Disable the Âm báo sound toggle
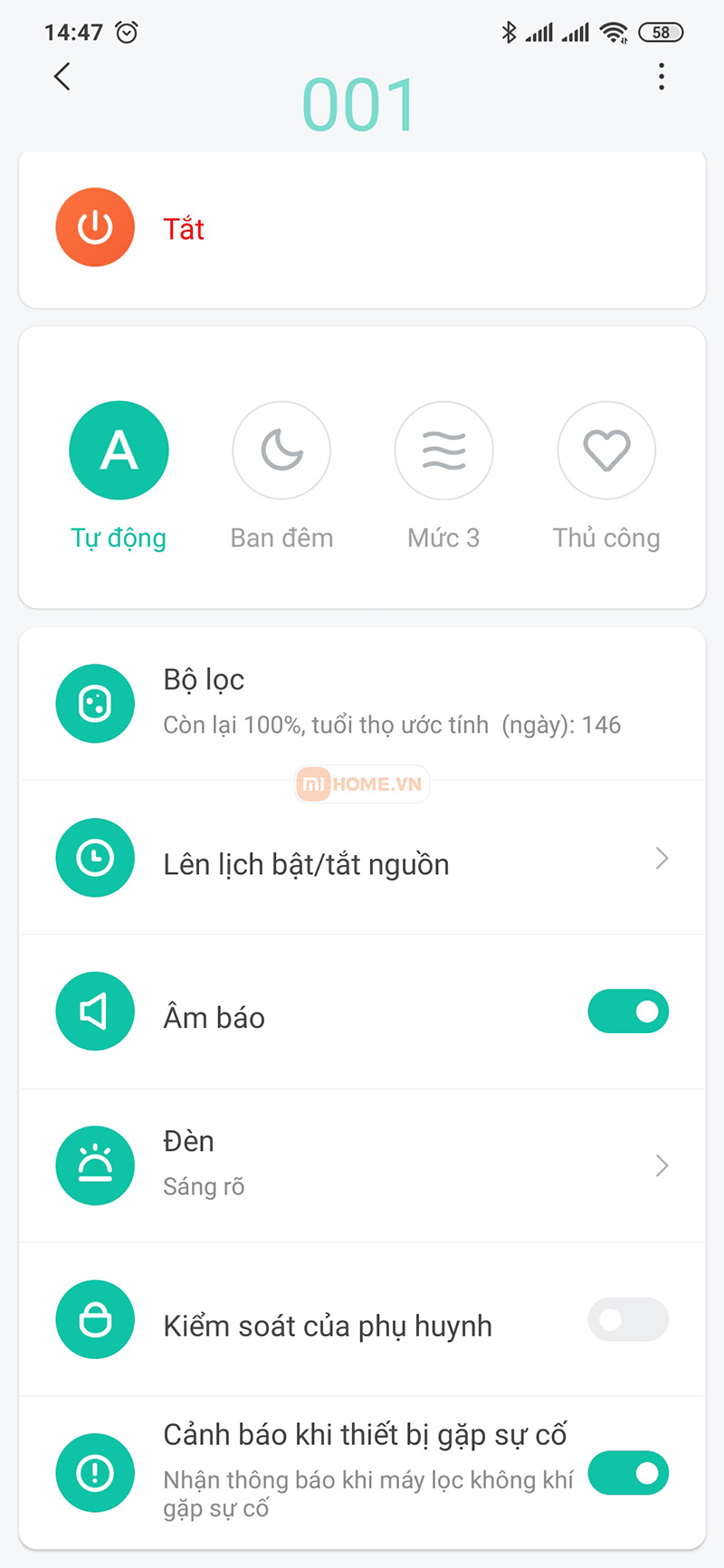The width and height of the screenshot is (724, 1568). click(628, 1011)
